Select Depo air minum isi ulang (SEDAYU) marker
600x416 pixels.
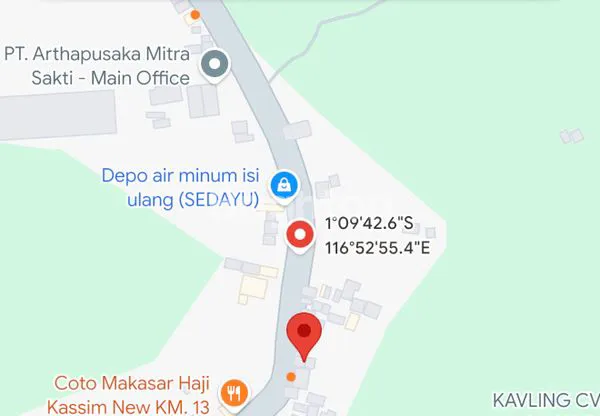point(285,184)
